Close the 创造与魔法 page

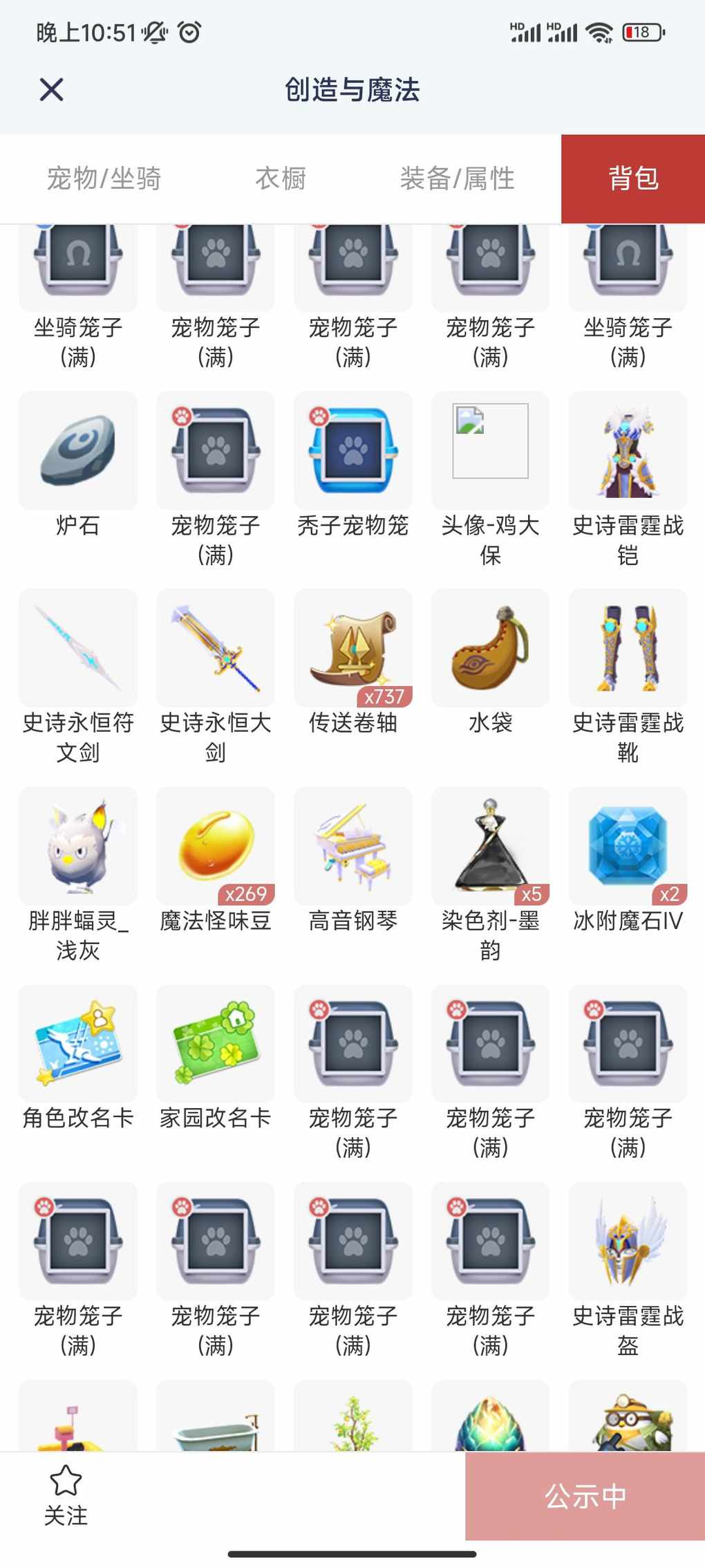pyautogui.click(x=51, y=90)
